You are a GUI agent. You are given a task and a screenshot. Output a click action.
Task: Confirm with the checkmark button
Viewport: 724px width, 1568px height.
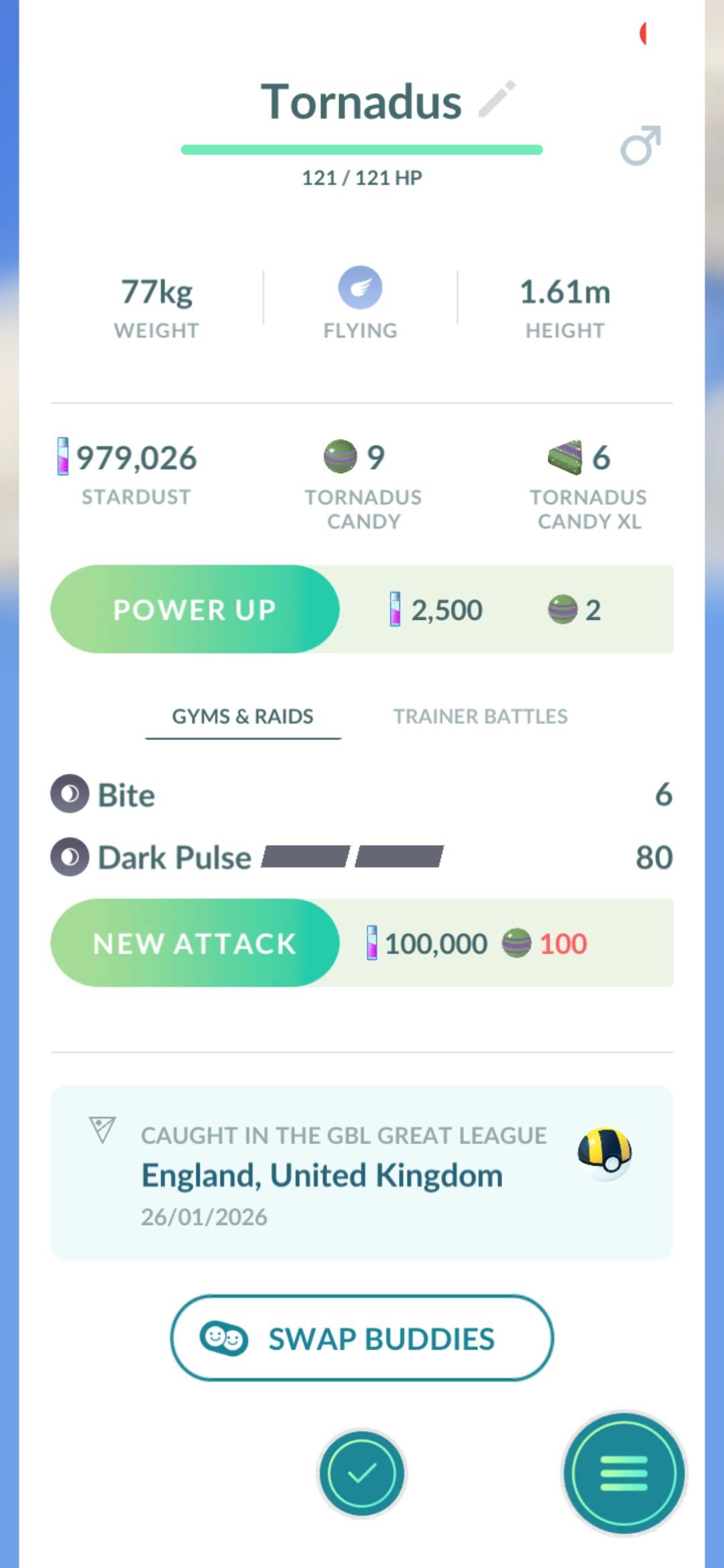click(x=362, y=1474)
